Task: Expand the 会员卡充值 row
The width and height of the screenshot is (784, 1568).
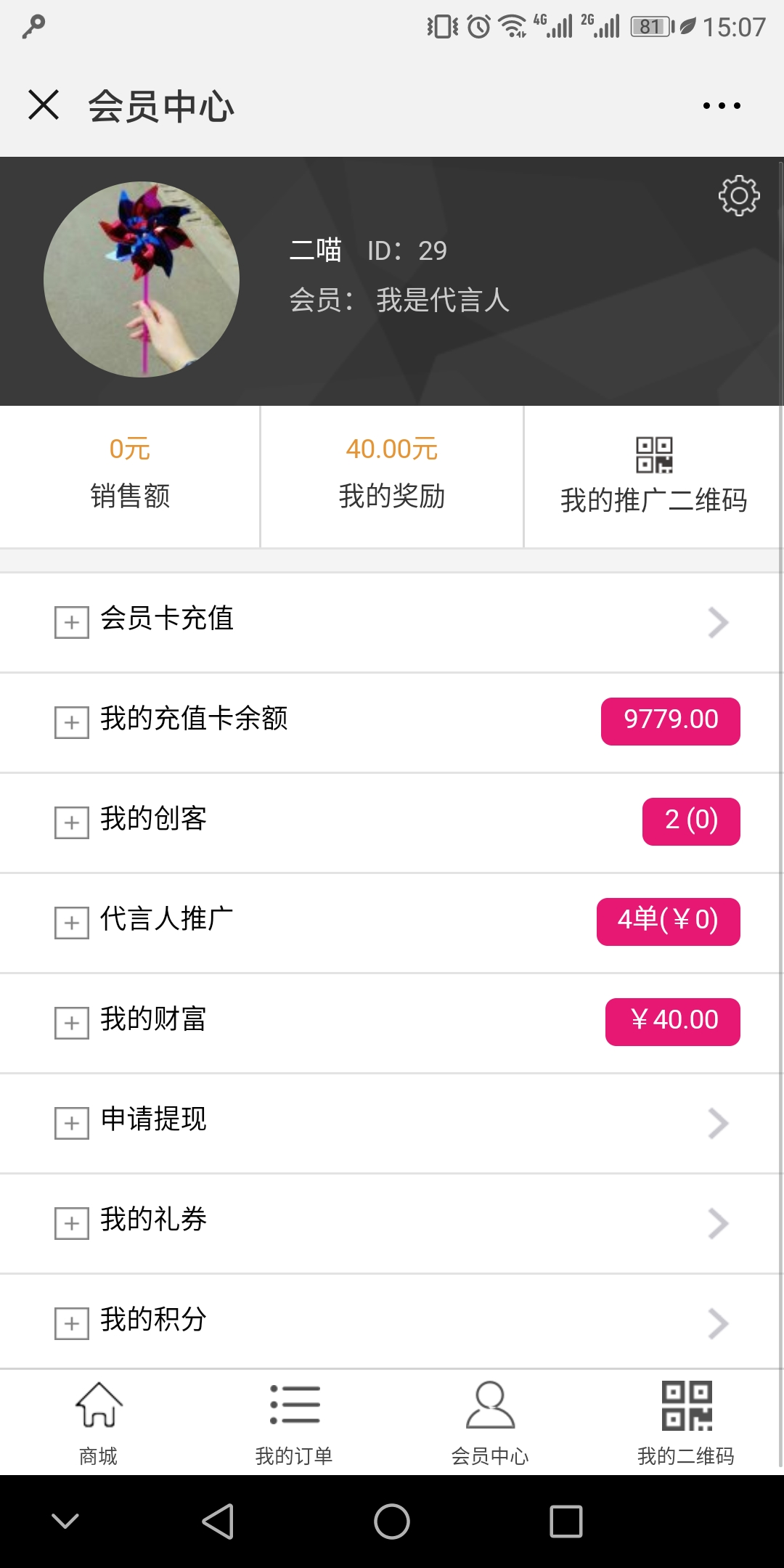Action: click(x=70, y=621)
